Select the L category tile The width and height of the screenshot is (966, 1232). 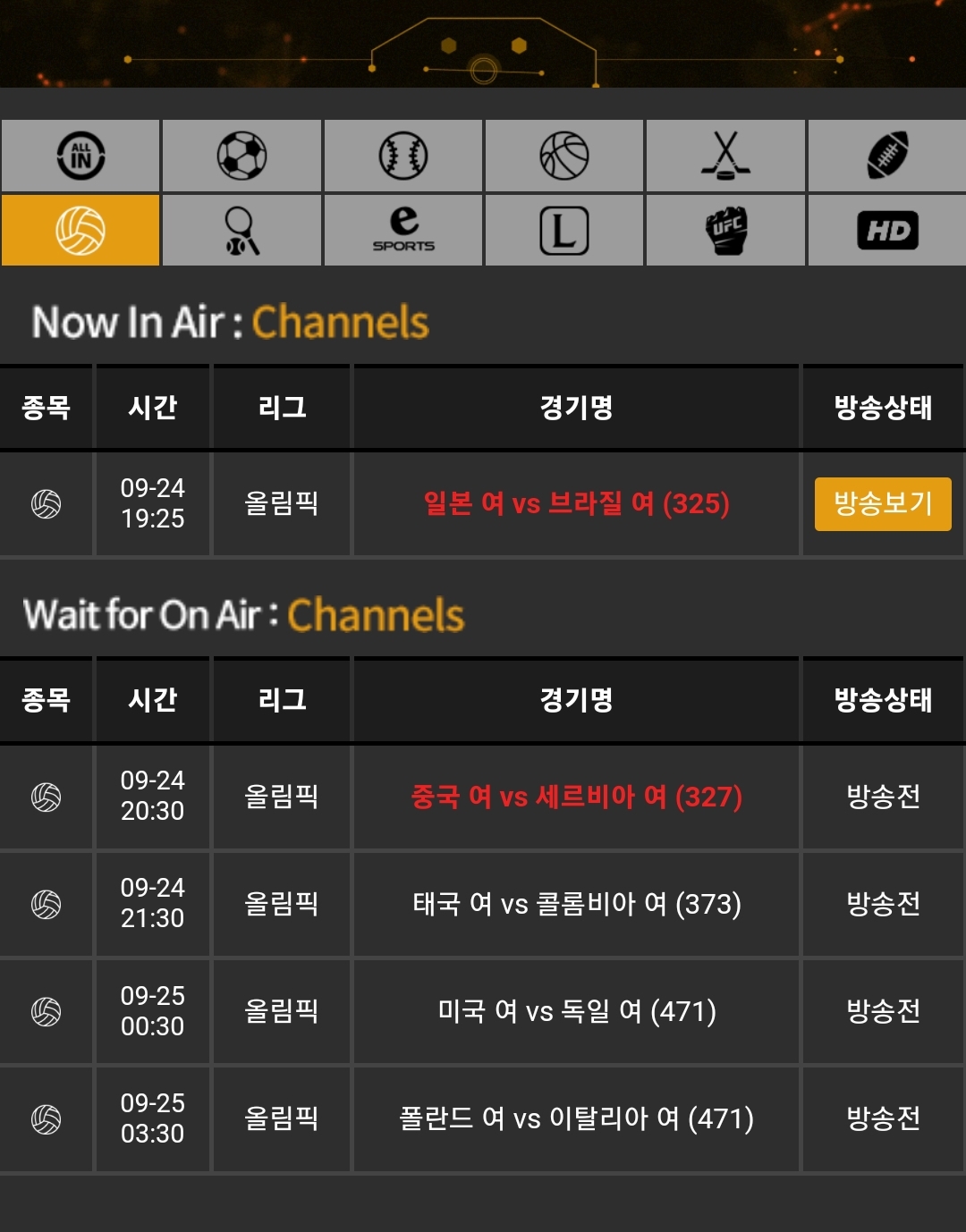pos(564,230)
